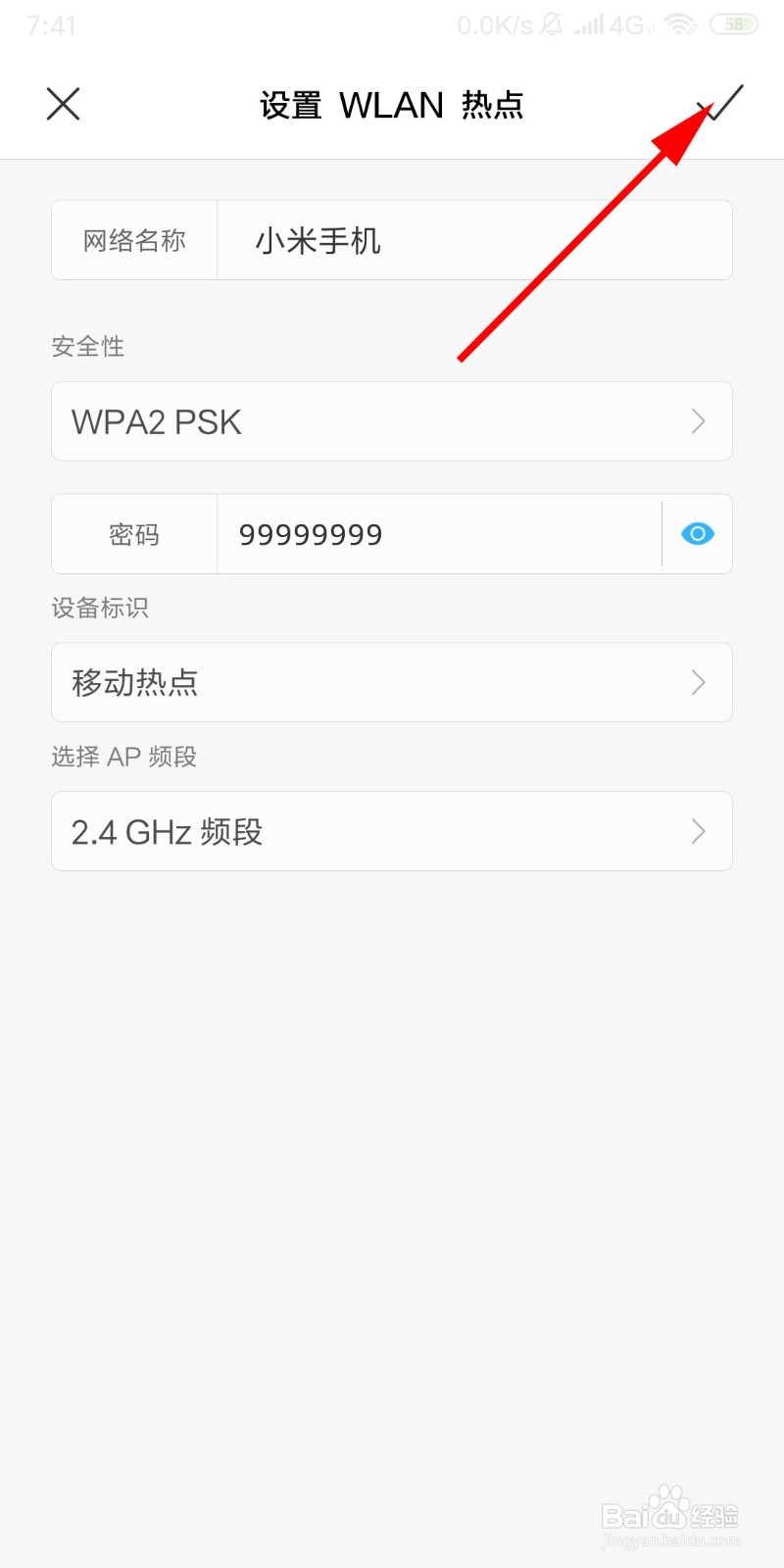Viewport: 784px width, 1568px height.
Task: Tap the X to close hotspot settings
Action: pos(63,104)
